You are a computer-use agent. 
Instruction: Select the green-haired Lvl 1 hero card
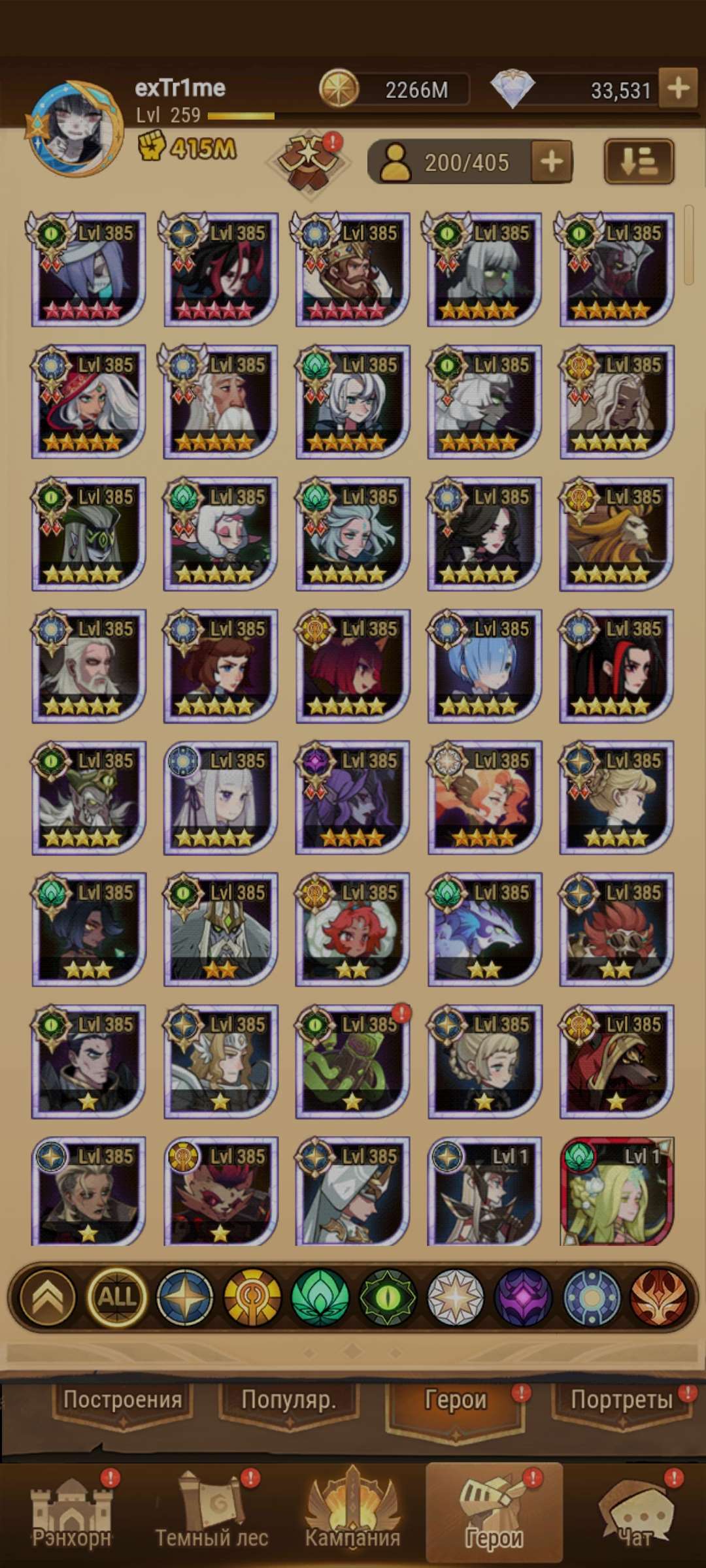tap(616, 1191)
